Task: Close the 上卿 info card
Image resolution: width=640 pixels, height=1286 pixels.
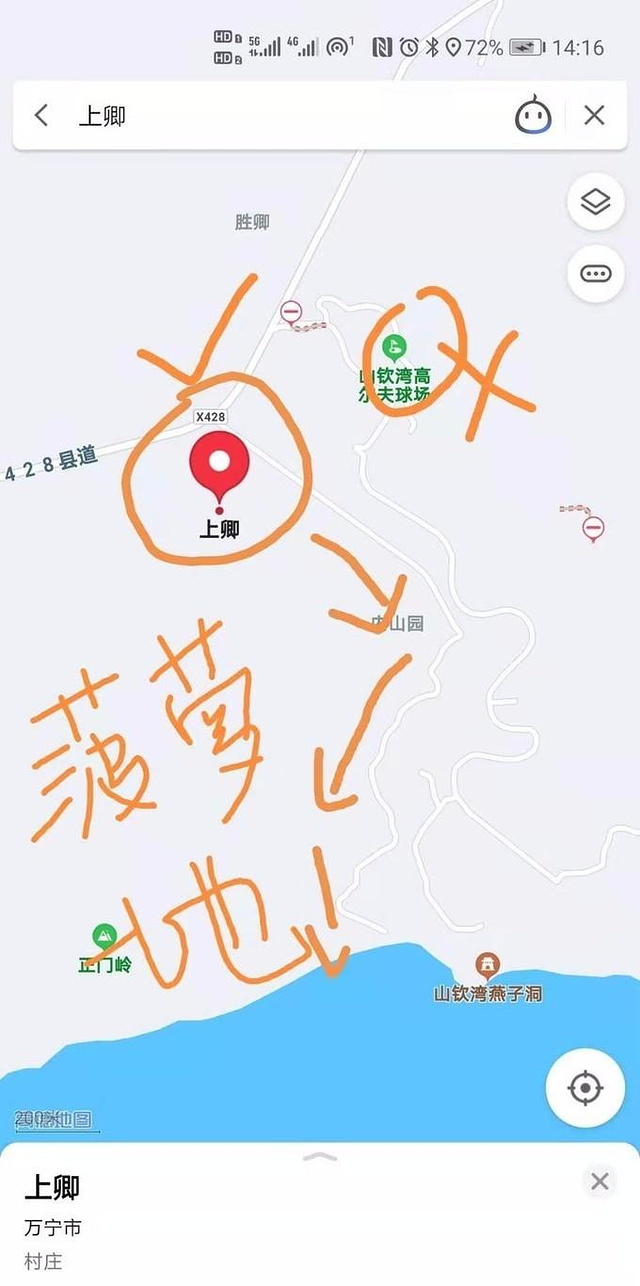Action: (599, 1181)
